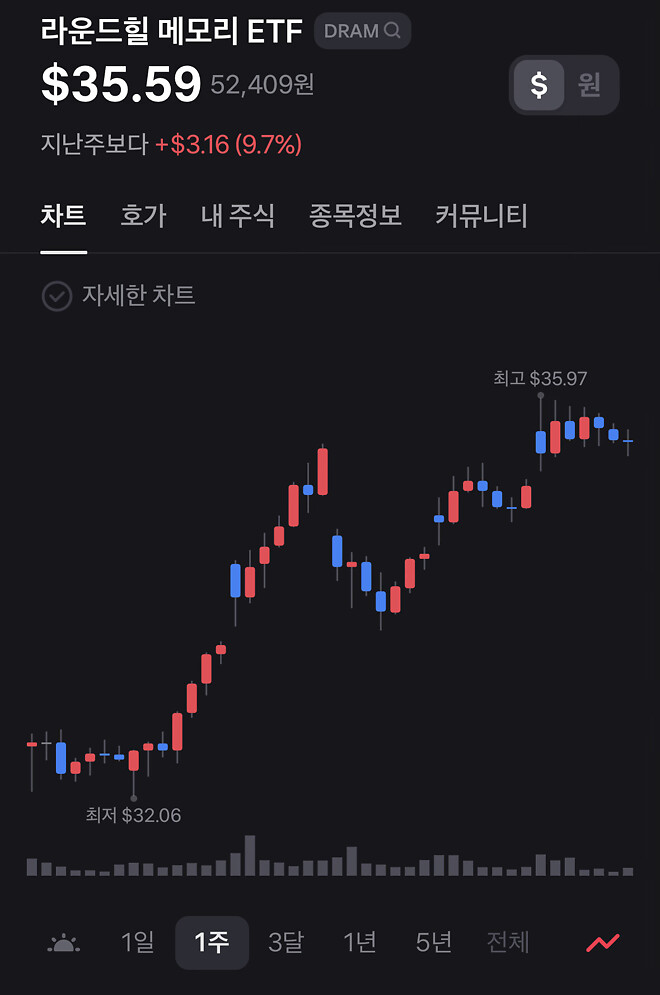Tap the DRAM ticker search chip
Screen dimensions: 660x995
tap(362, 31)
